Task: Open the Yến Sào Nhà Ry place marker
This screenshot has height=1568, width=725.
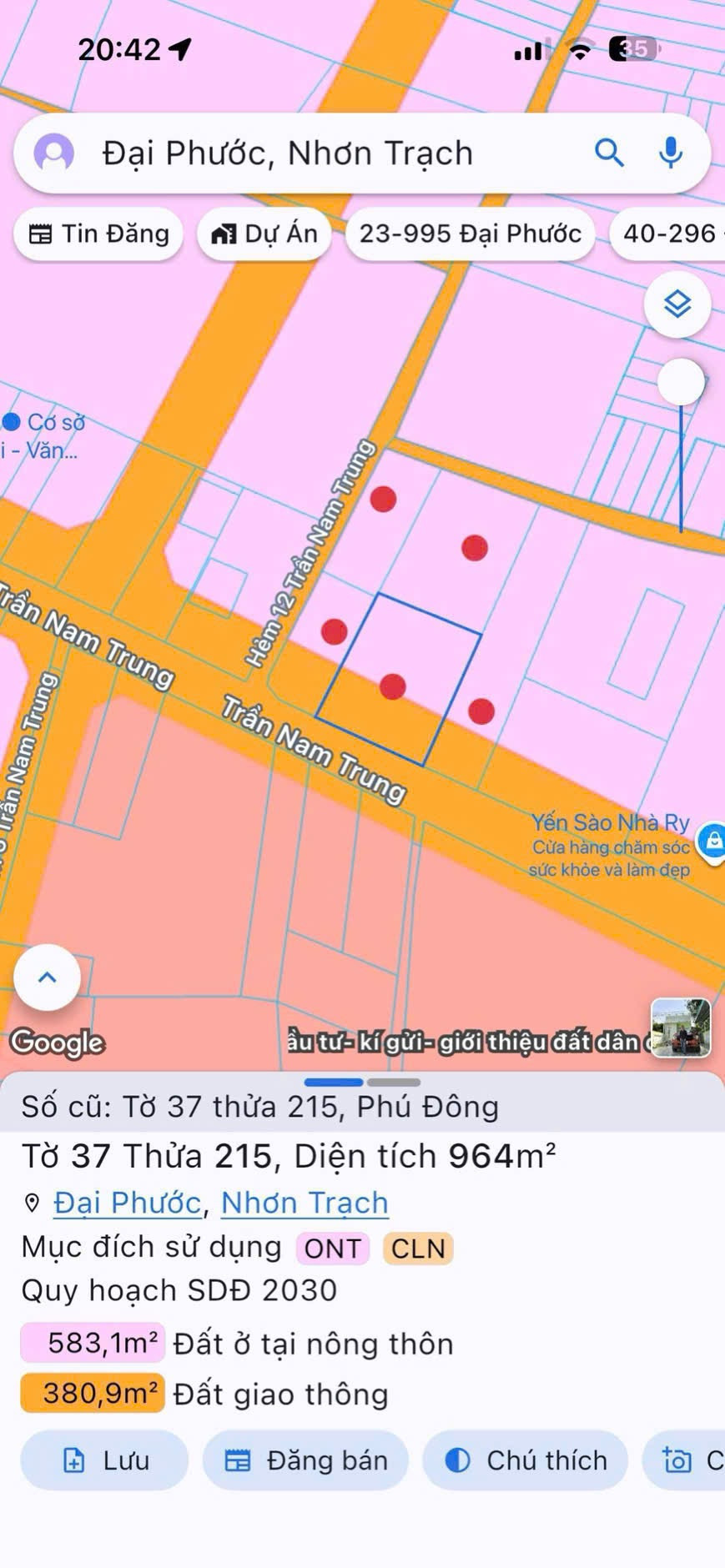Action: (x=713, y=842)
